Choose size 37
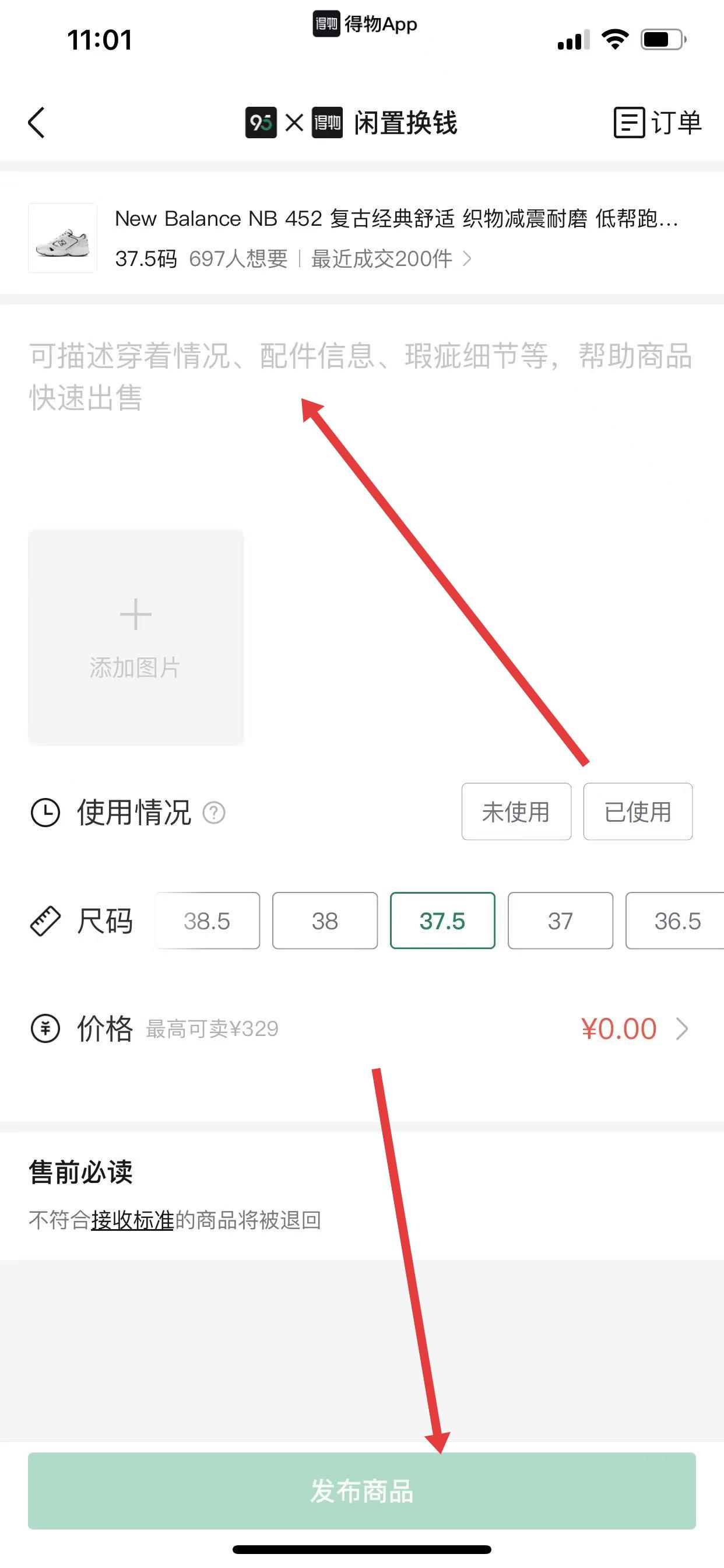 coord(560,921)
